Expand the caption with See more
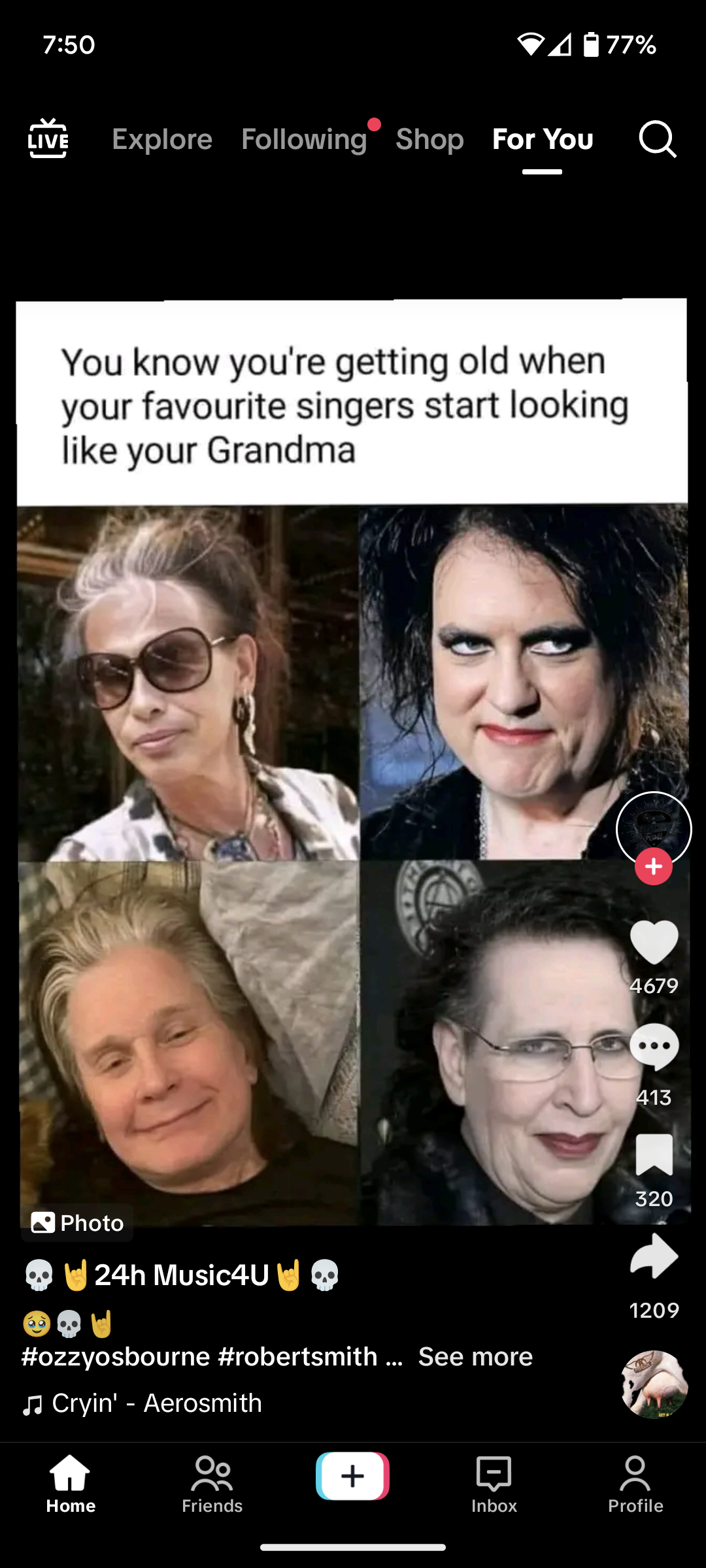This screenshot has width=706, height=1568. pyautogui.click(x=475, y=1357)
